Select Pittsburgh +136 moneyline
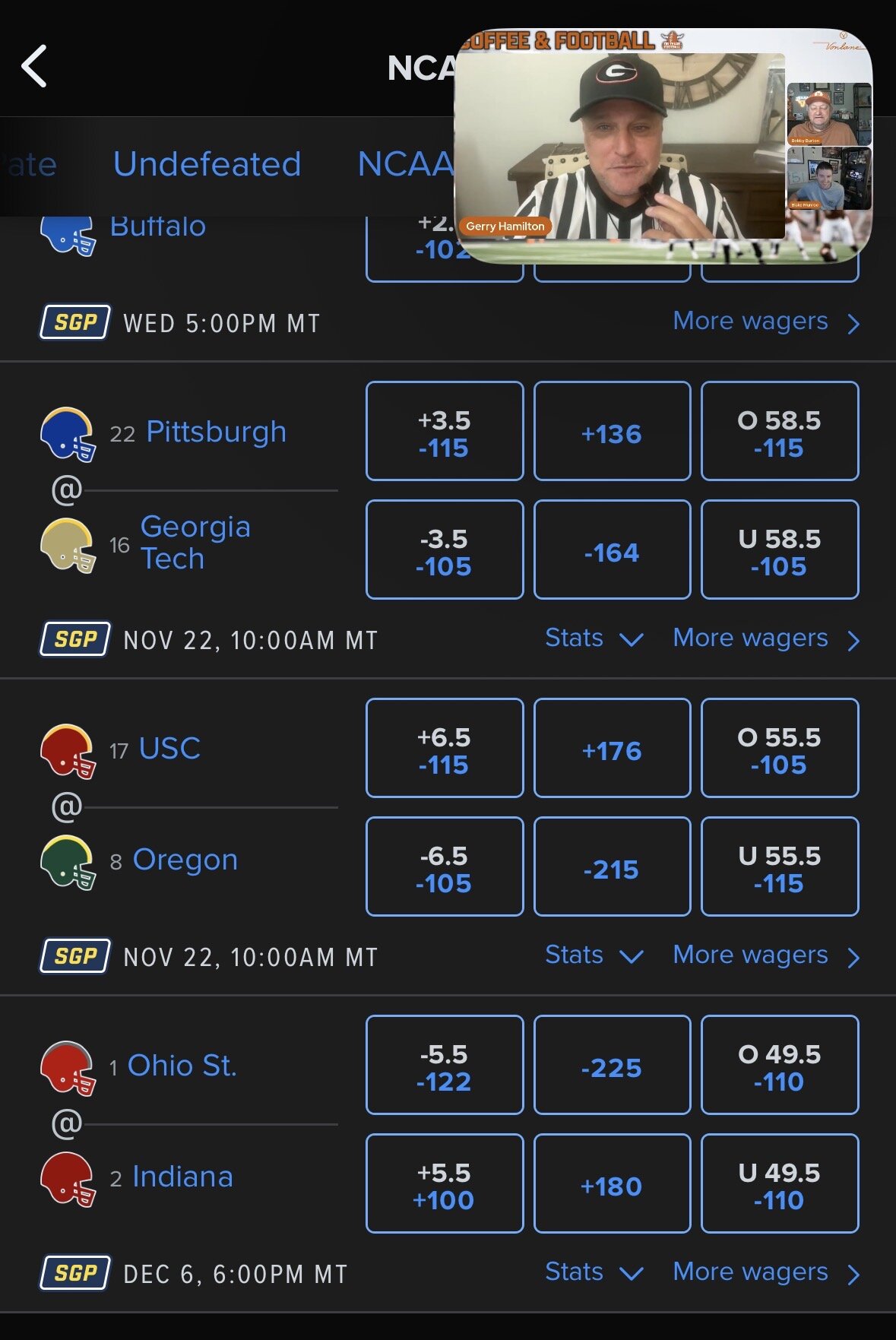 tap(612, 432)
